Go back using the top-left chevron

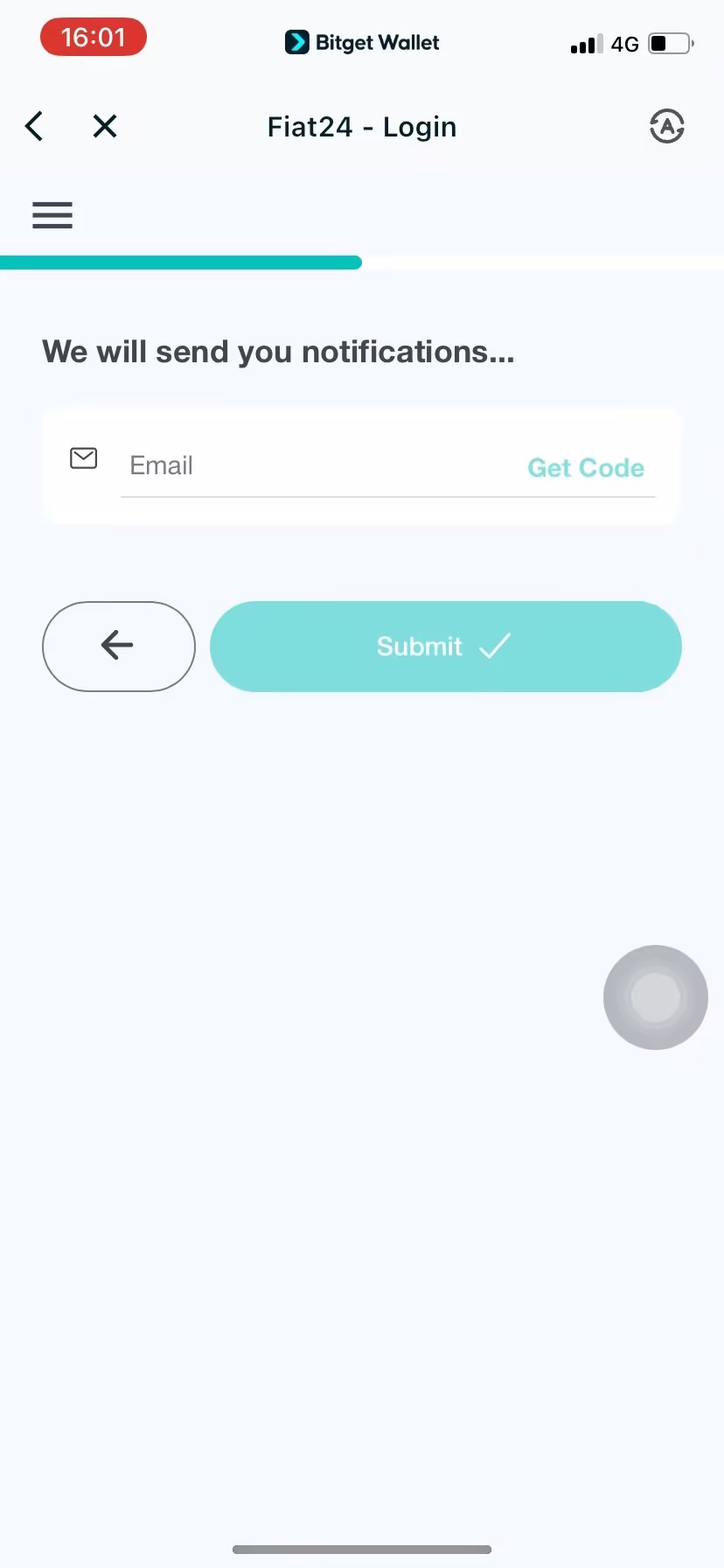[x=35, y=127]
